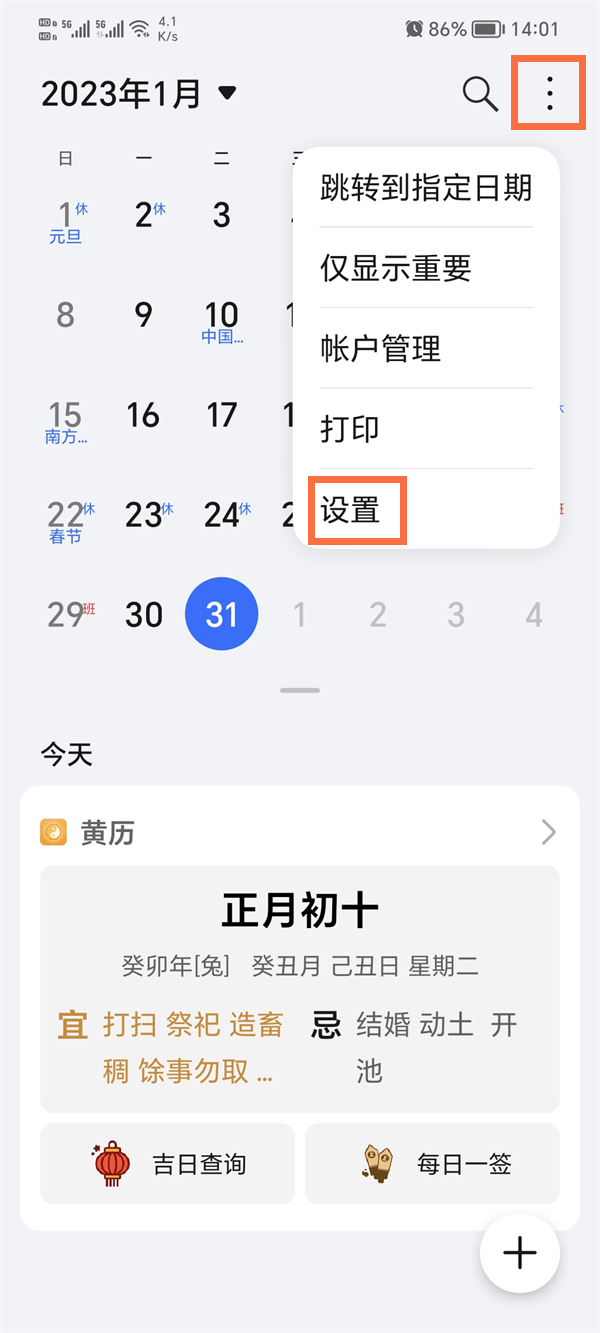600x1333 pixels.
Task: Expand the 2023年1月 month dropdown
Action: (227, 94)
